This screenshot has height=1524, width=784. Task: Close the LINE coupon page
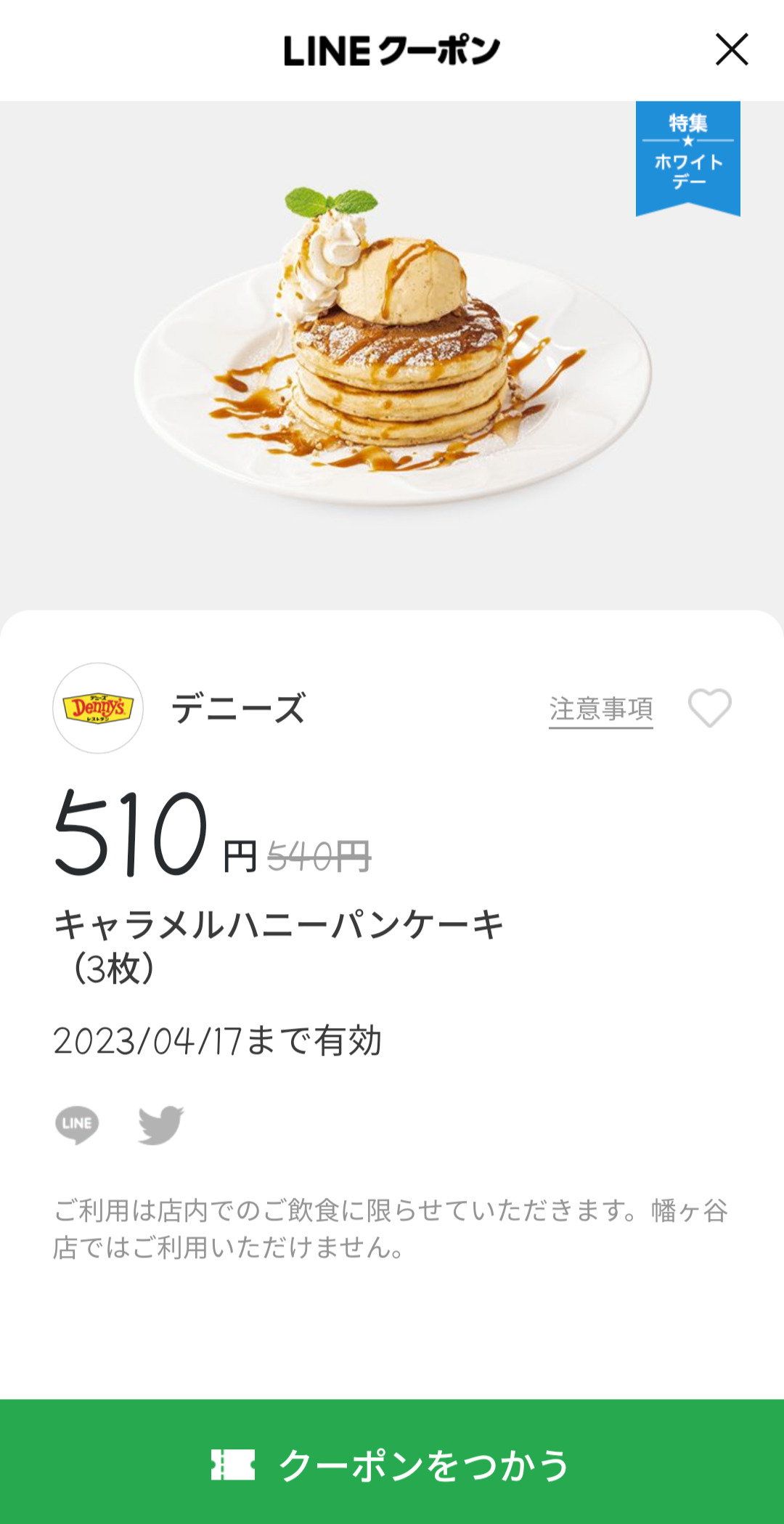(731, 50)
